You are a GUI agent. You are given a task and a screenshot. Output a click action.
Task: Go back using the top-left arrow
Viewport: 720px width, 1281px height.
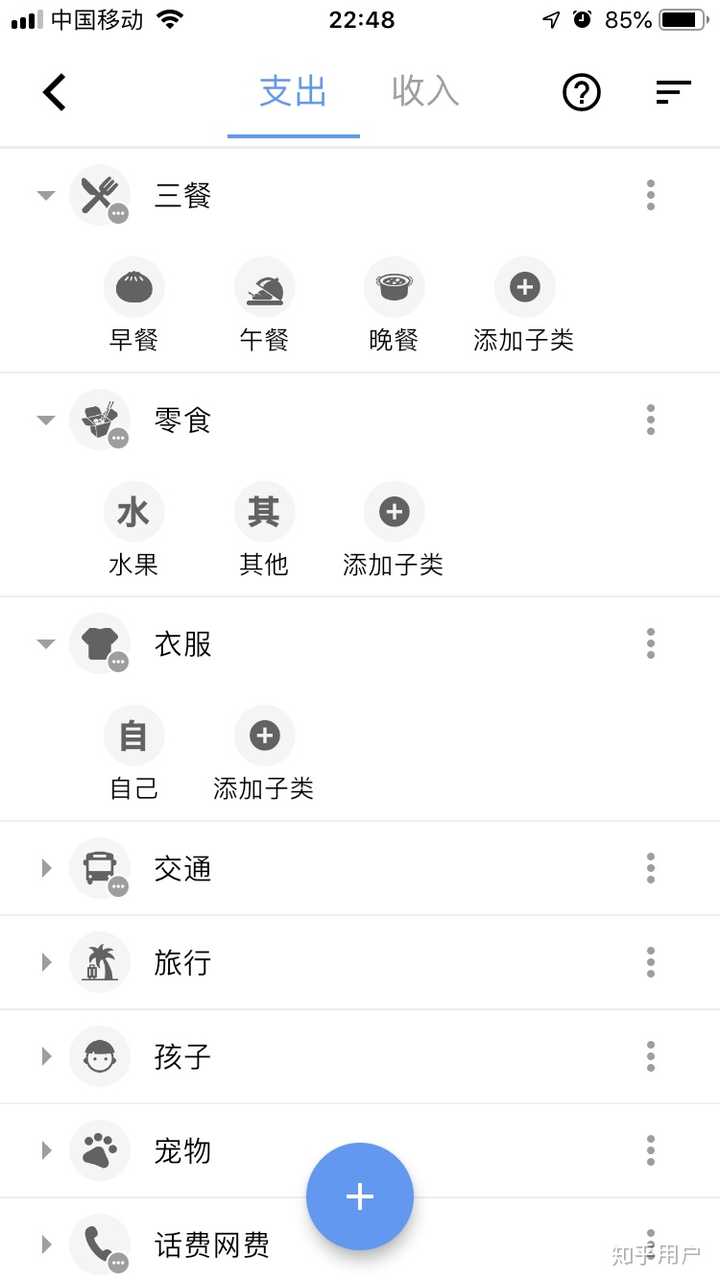[54, 93]
